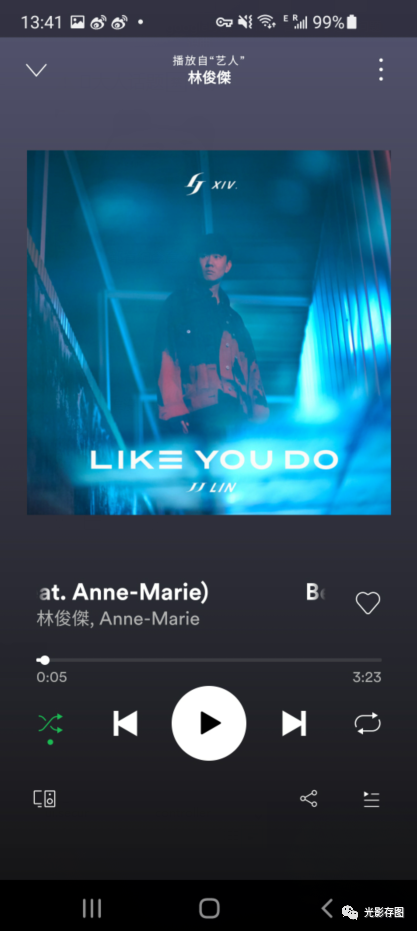Play the song

pos(208,723)
